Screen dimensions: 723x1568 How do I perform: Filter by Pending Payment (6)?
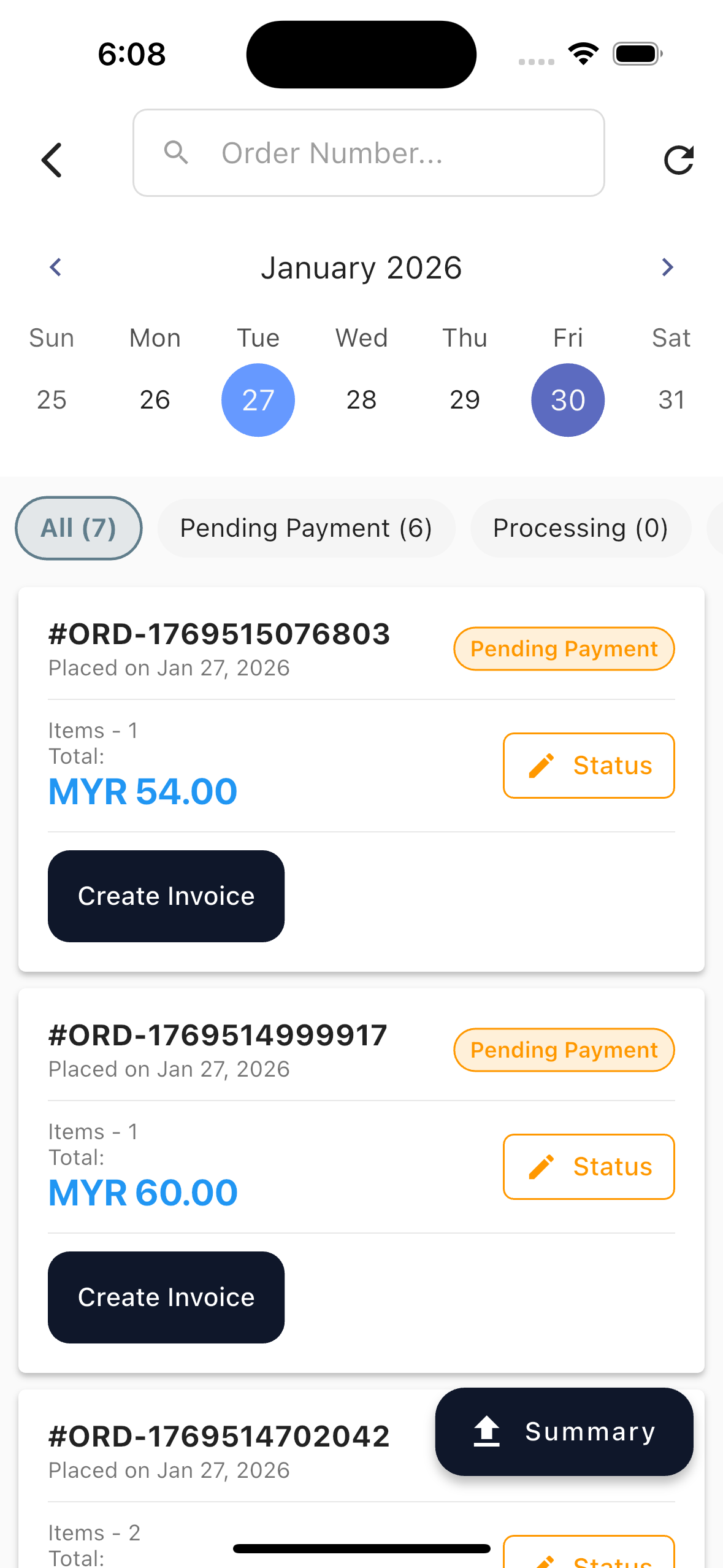[x=306, y=528]
